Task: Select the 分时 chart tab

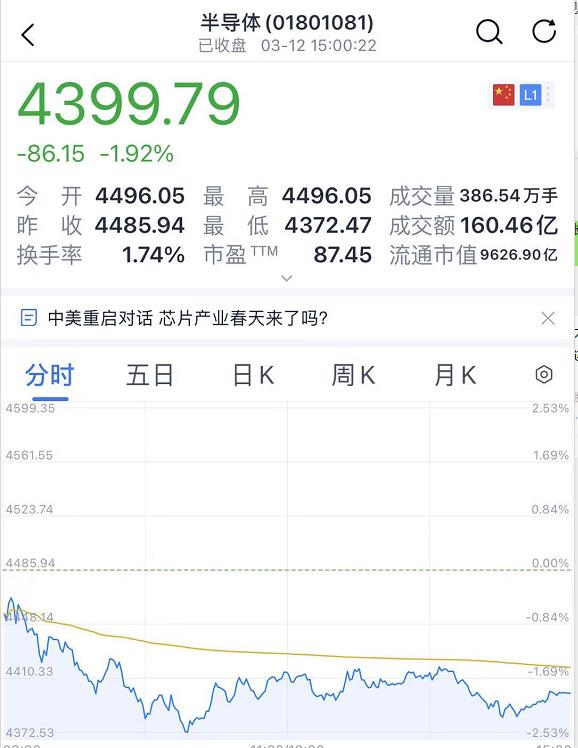Action: point(50,375)
